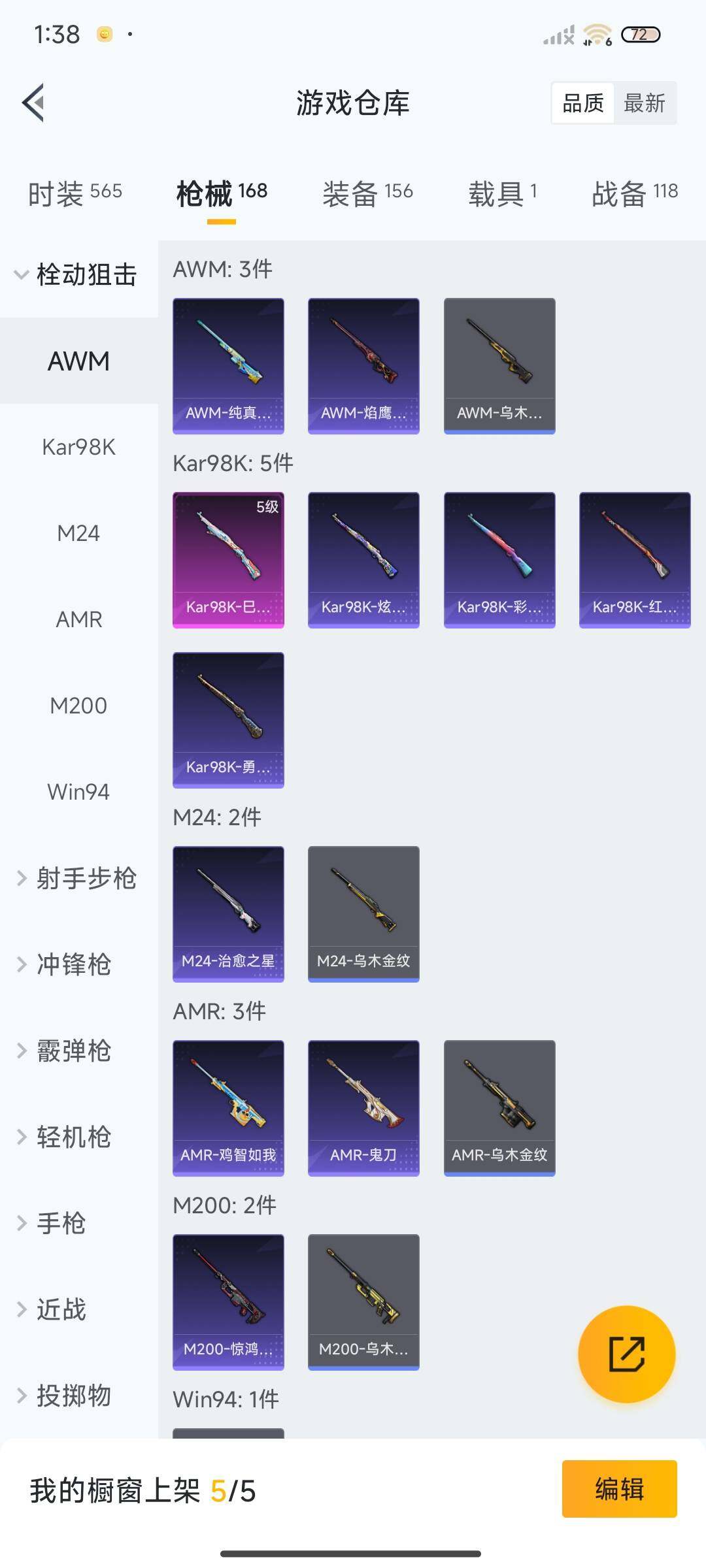Select Kar98K in the sidebar
Screen dimensions: 706x1568
78,448
